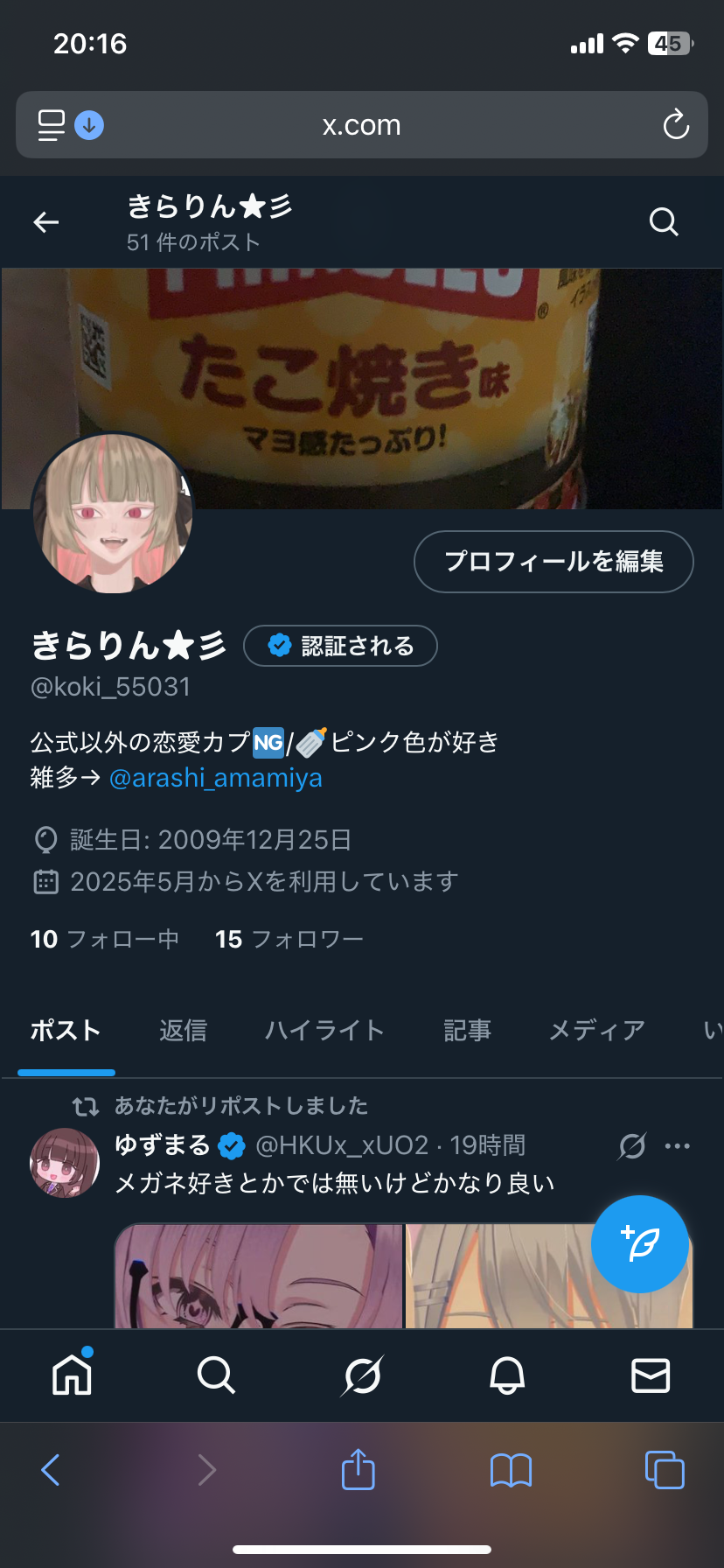Screen dimensions: 724x1568
Task: View the 10 フォロー中 list
Action: [x=105, y=939]
